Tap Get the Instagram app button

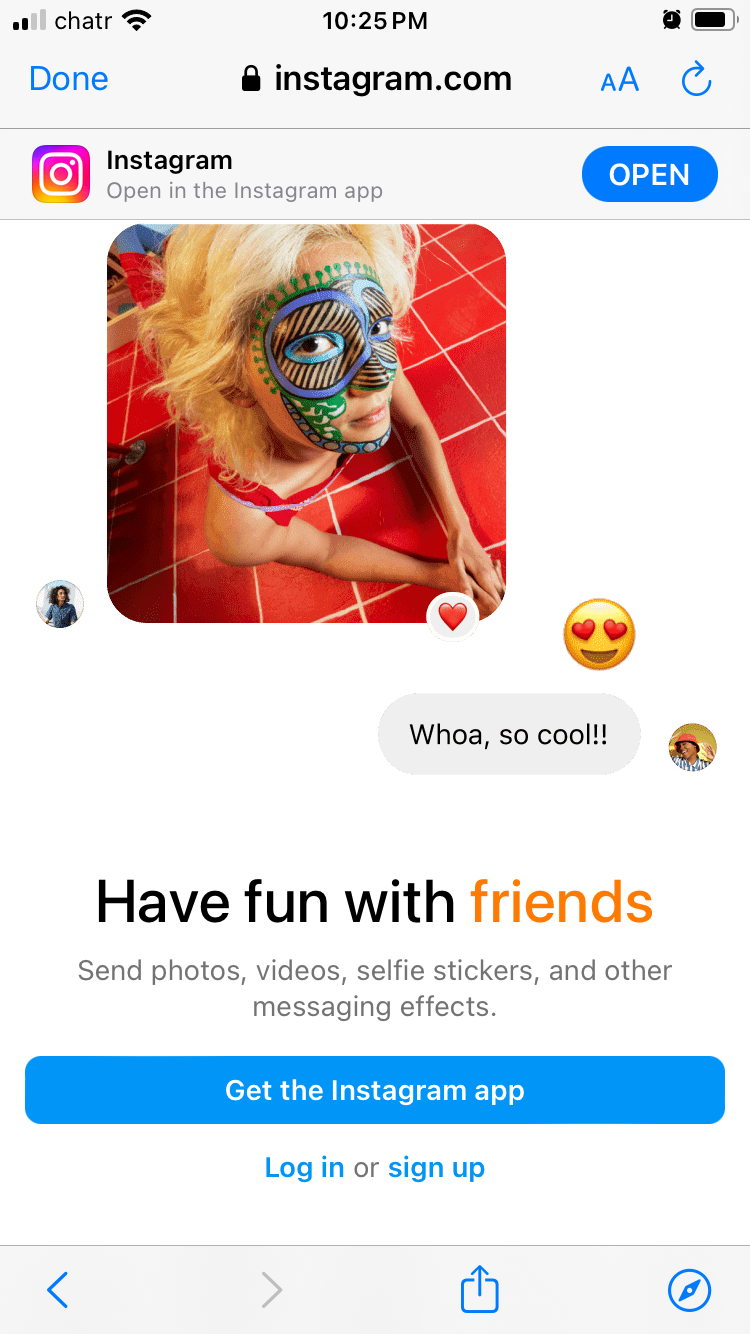(375, 1090)
